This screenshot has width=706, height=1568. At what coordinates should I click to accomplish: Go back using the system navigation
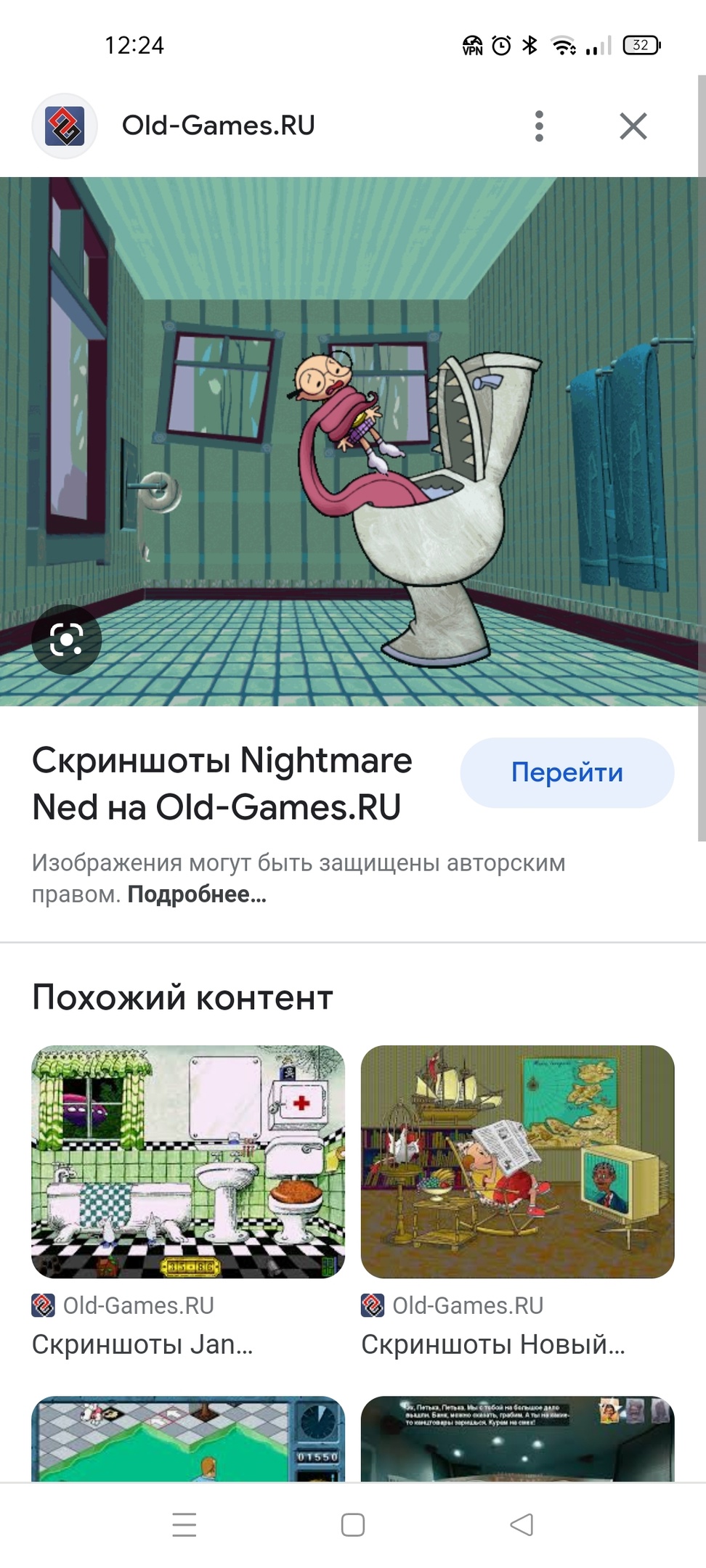pyautogui.click(x=522, y=1524)
